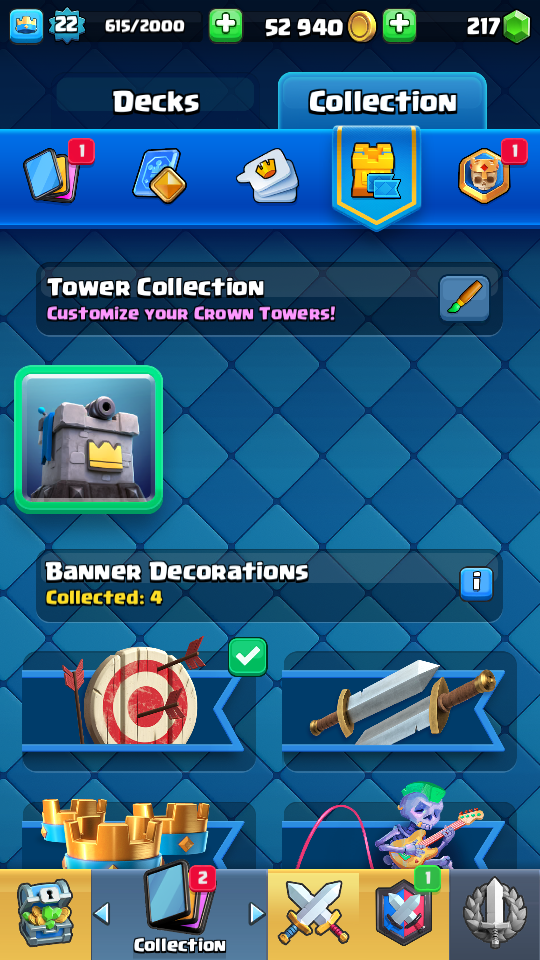Go to the battle crossed swords tab
Screen dimensions: 540x960
(x=313, y=915)
